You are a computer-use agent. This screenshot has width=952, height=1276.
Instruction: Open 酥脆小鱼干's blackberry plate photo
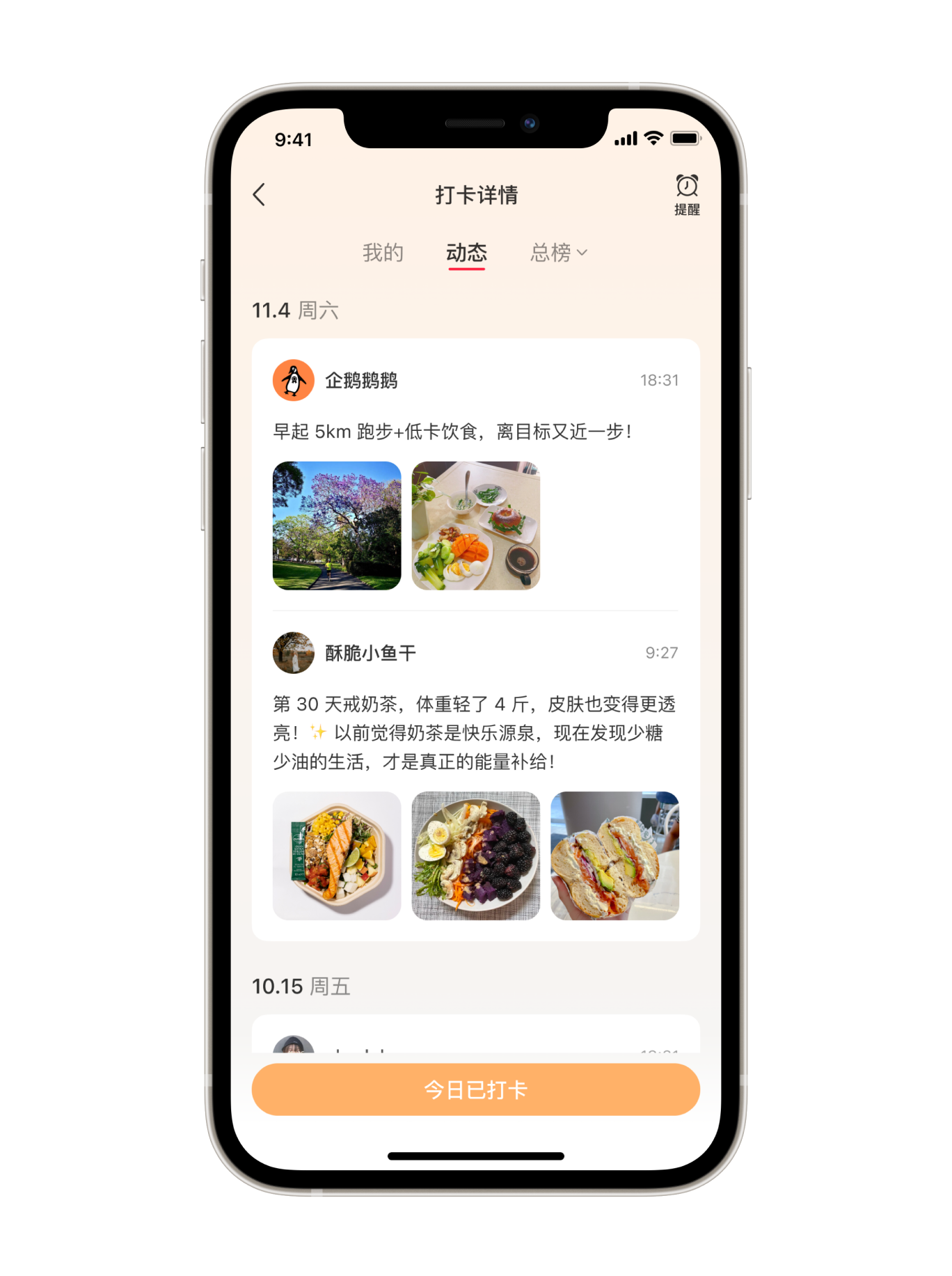pos(475,856)
